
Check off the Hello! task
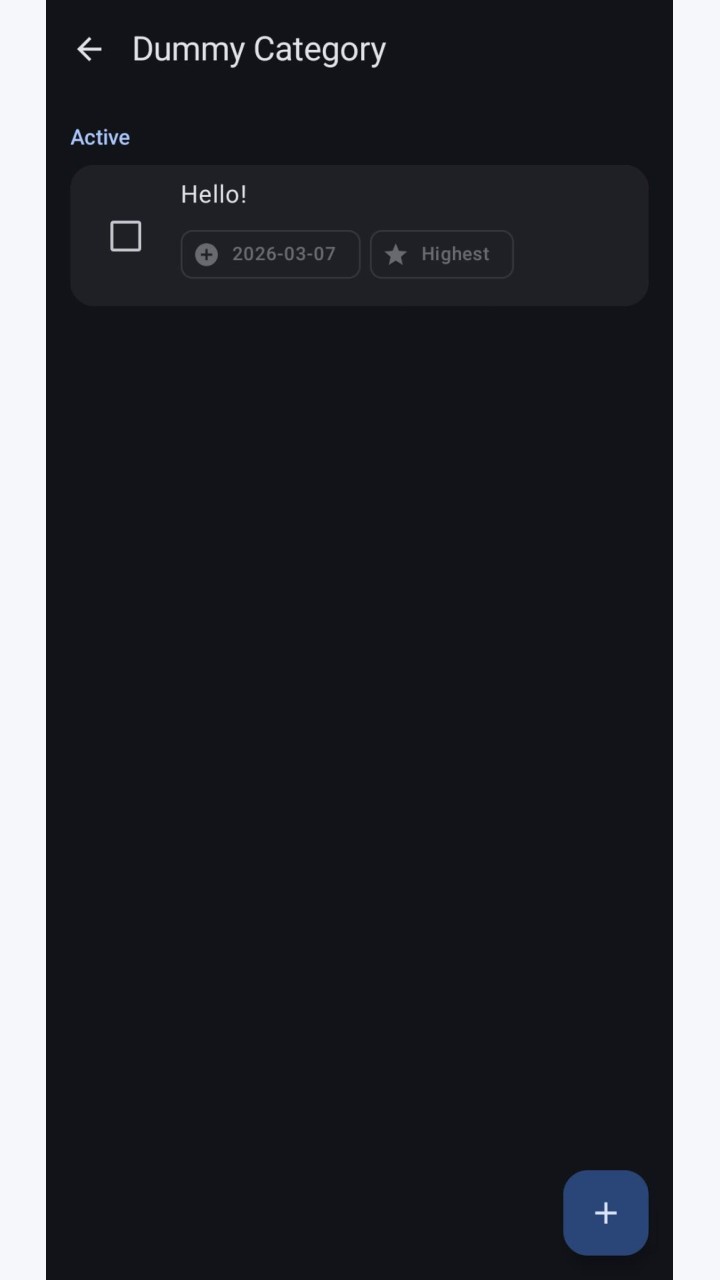tap(125, 236)
